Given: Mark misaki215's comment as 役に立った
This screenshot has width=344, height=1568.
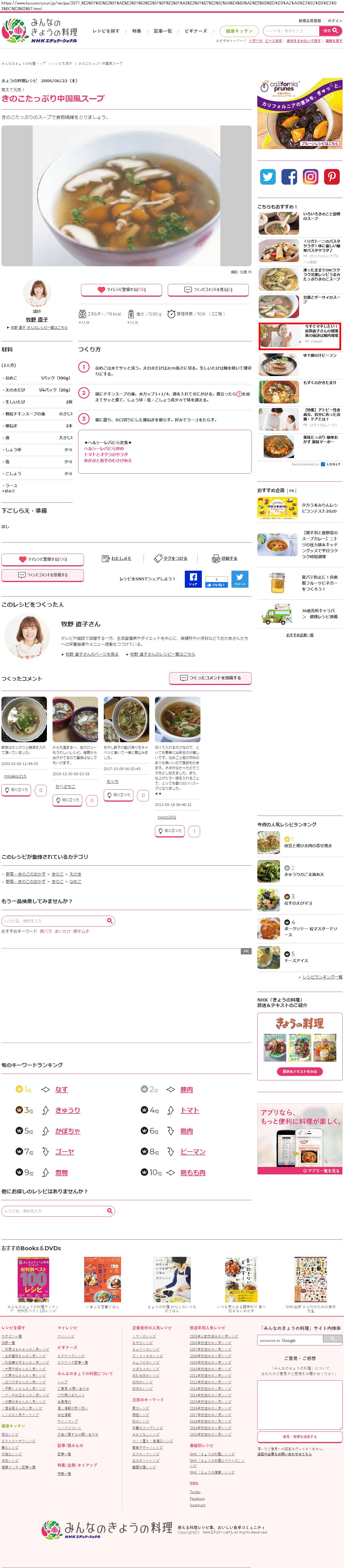Looking at the screenshot, I should click(16, 789).
